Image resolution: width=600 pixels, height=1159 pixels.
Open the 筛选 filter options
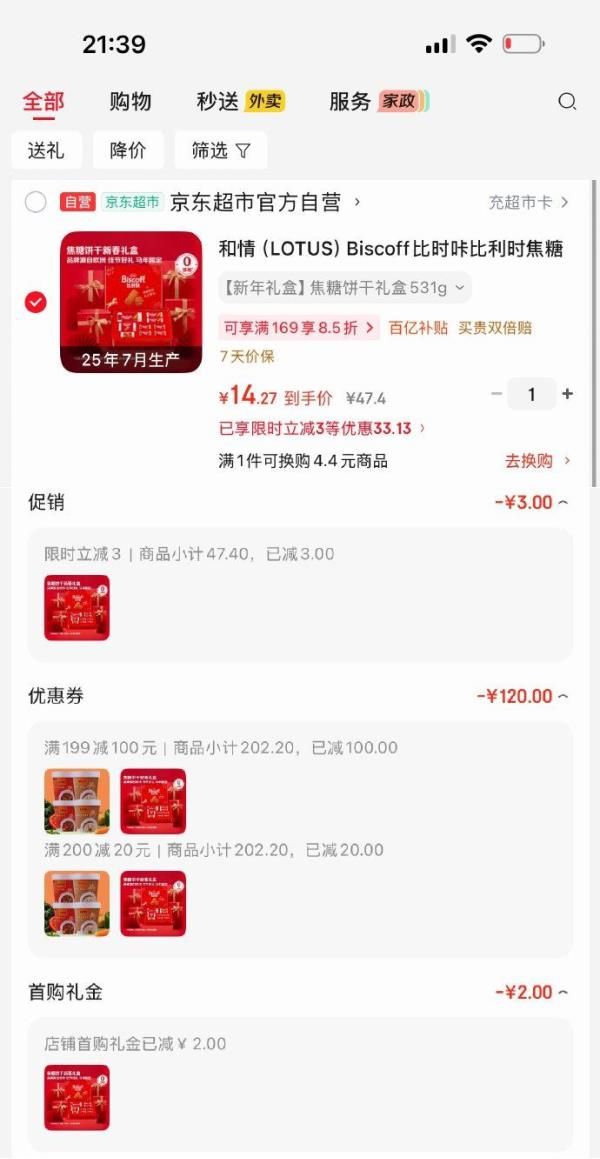point(221,150)
